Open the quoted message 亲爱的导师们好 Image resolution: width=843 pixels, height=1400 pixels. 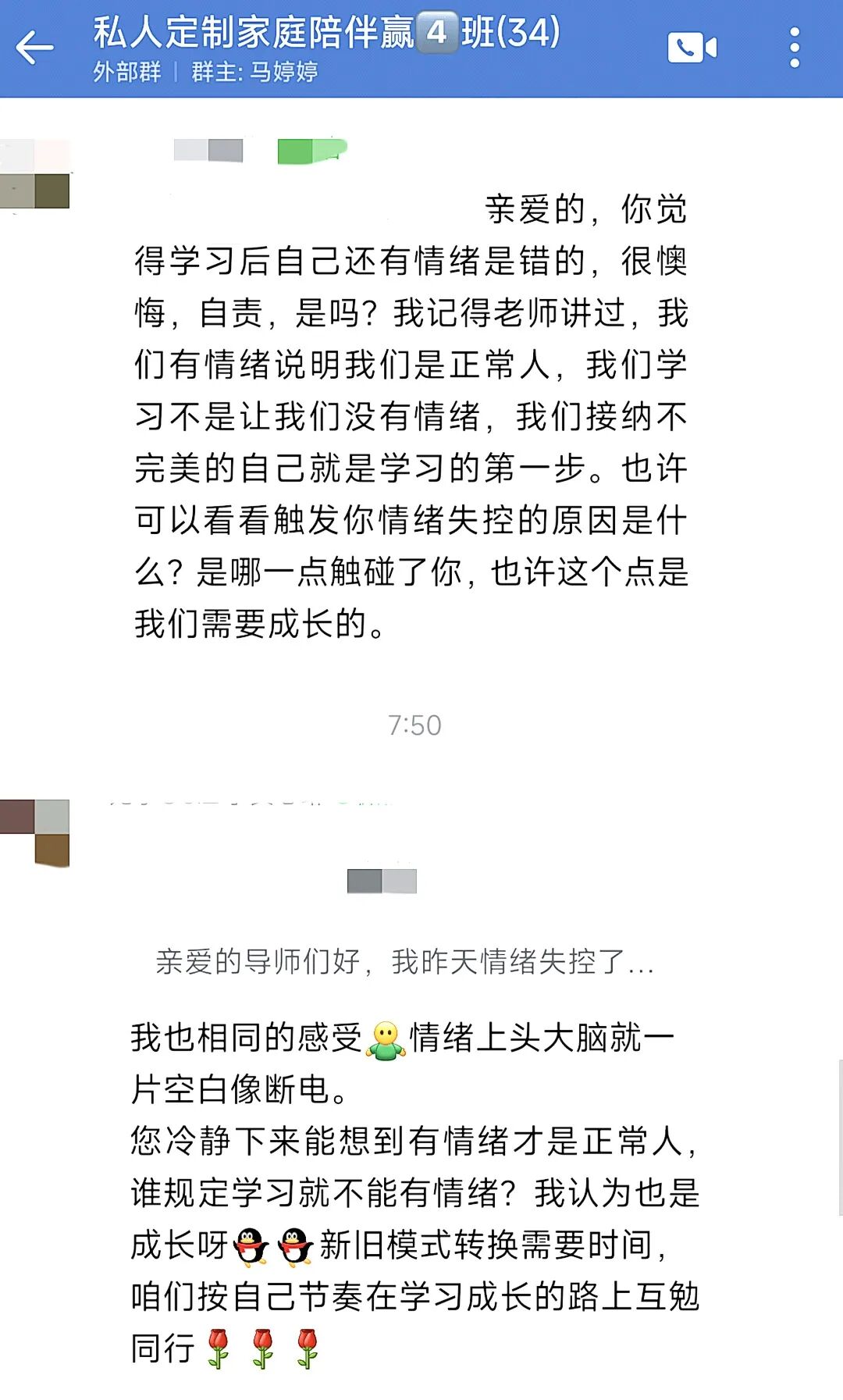coord(404,962)
